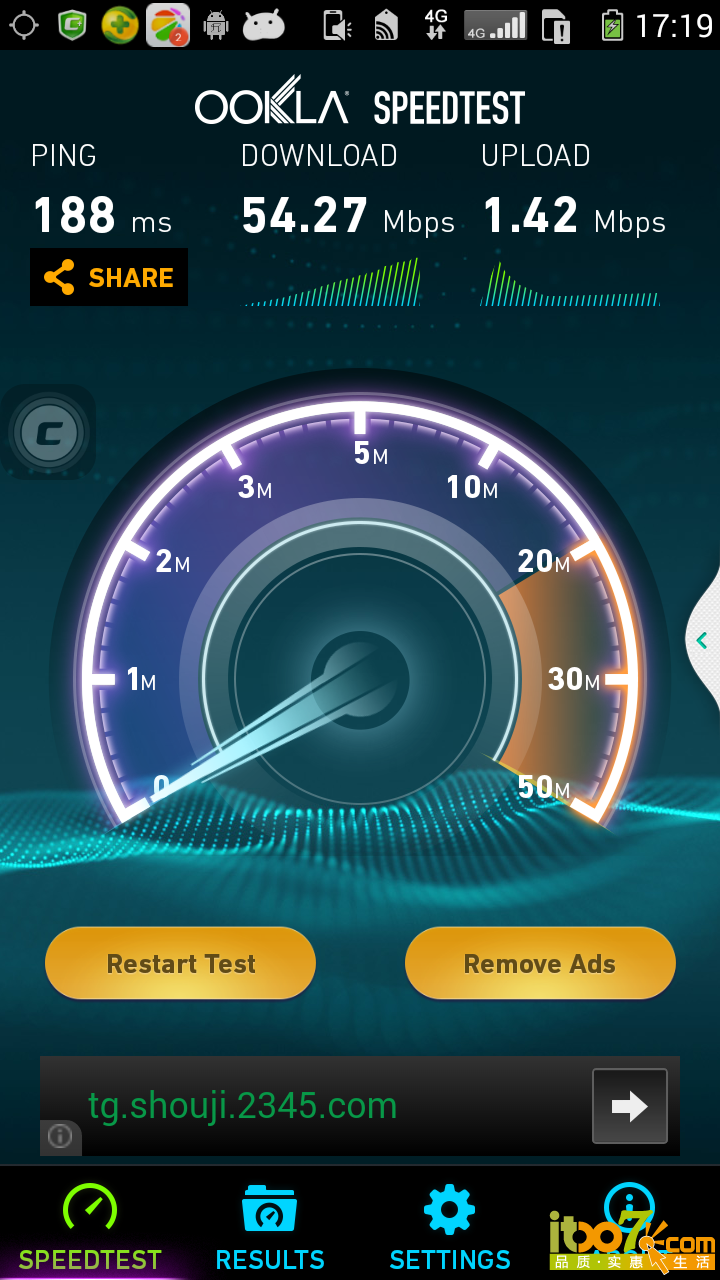Image resolution: width=720 pixels, height=1280 pixels.
Task: Open the tg.shouji.2345.com ad arrow
Action: click(x=629, y=1106)
